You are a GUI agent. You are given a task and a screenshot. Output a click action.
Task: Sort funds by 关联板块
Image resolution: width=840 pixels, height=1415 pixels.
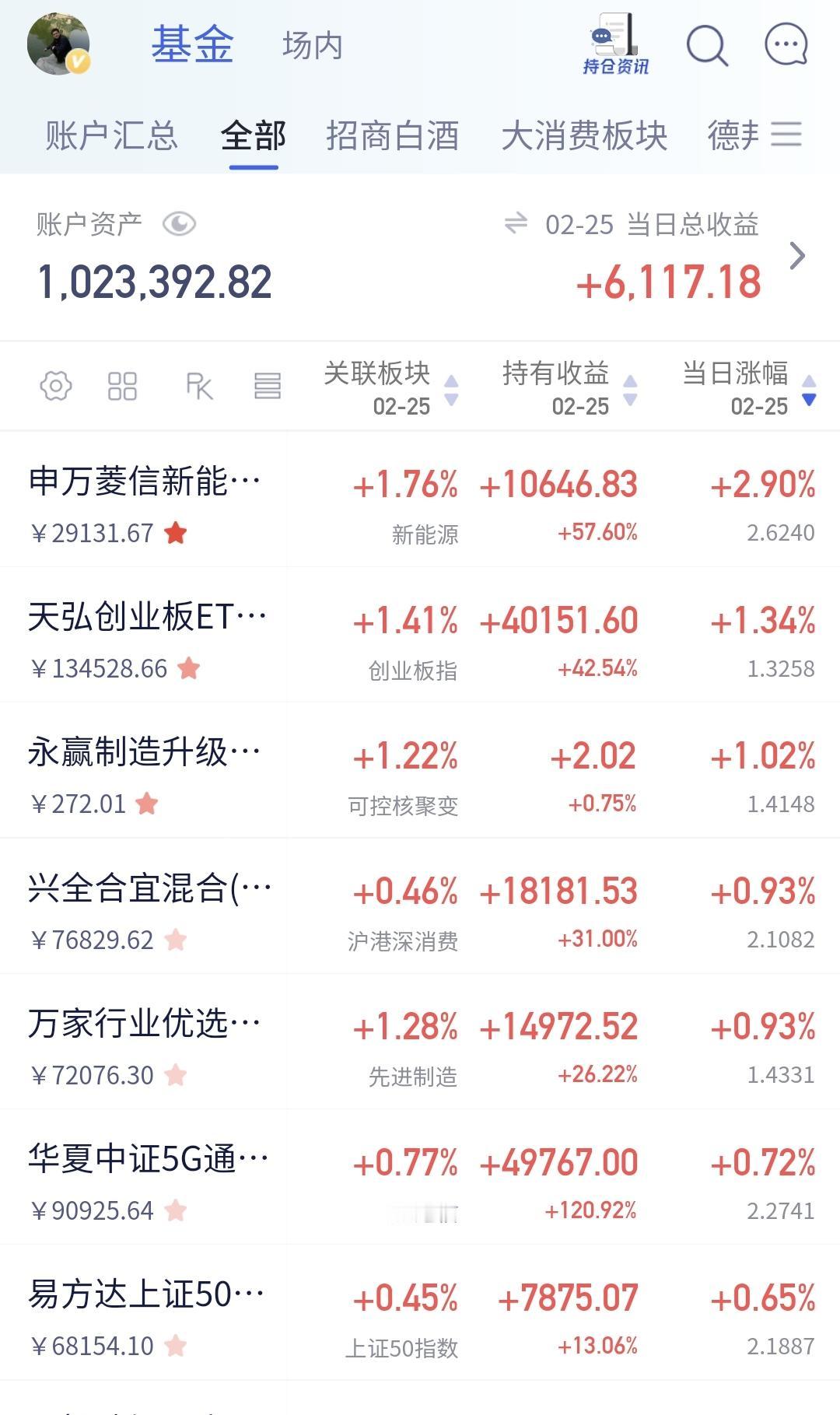coord(390,387)
